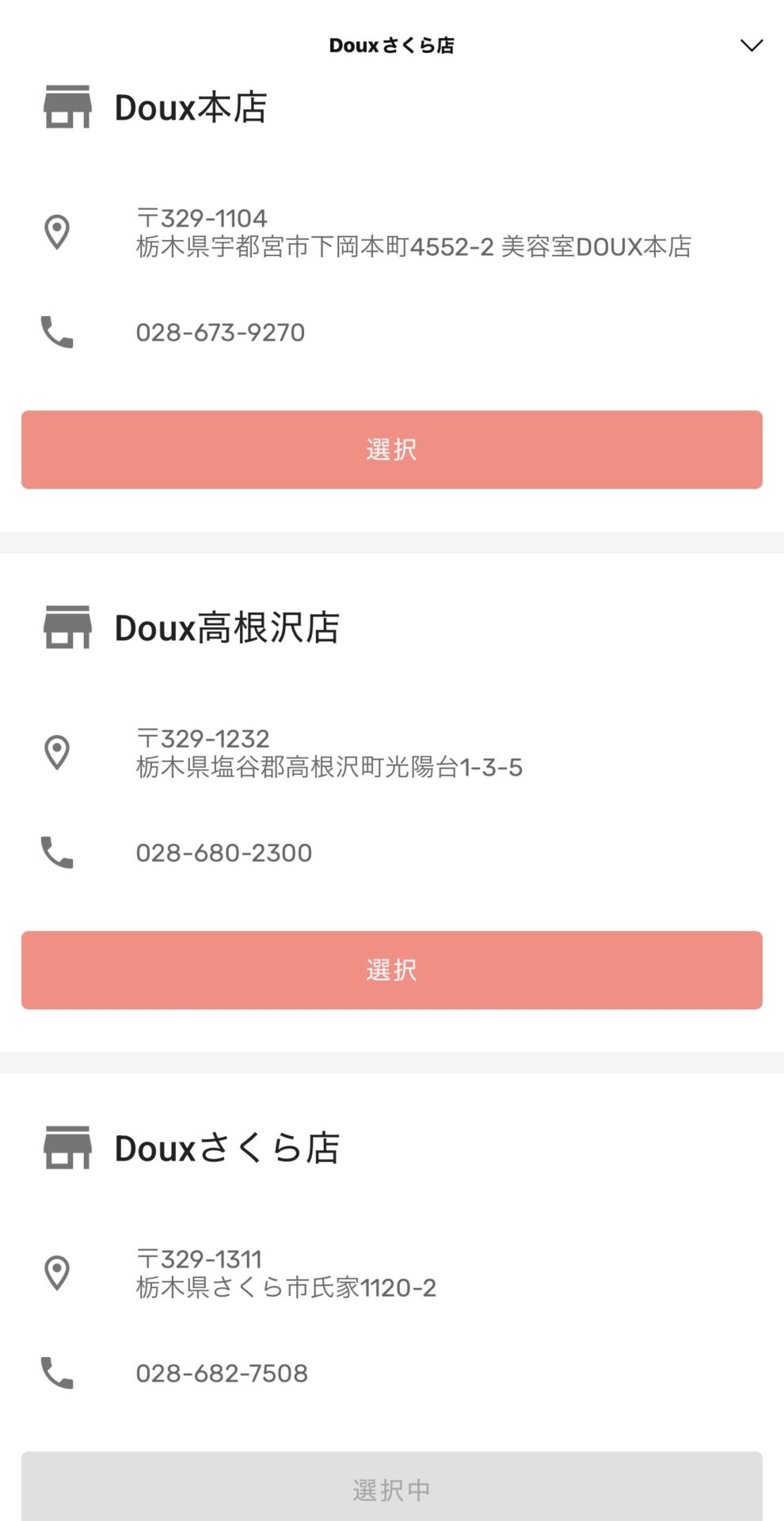Click the postal code 〒329-1232 text
This screenshot has height=1521, width=784.
pyautogui.click(x=203, y=738)
